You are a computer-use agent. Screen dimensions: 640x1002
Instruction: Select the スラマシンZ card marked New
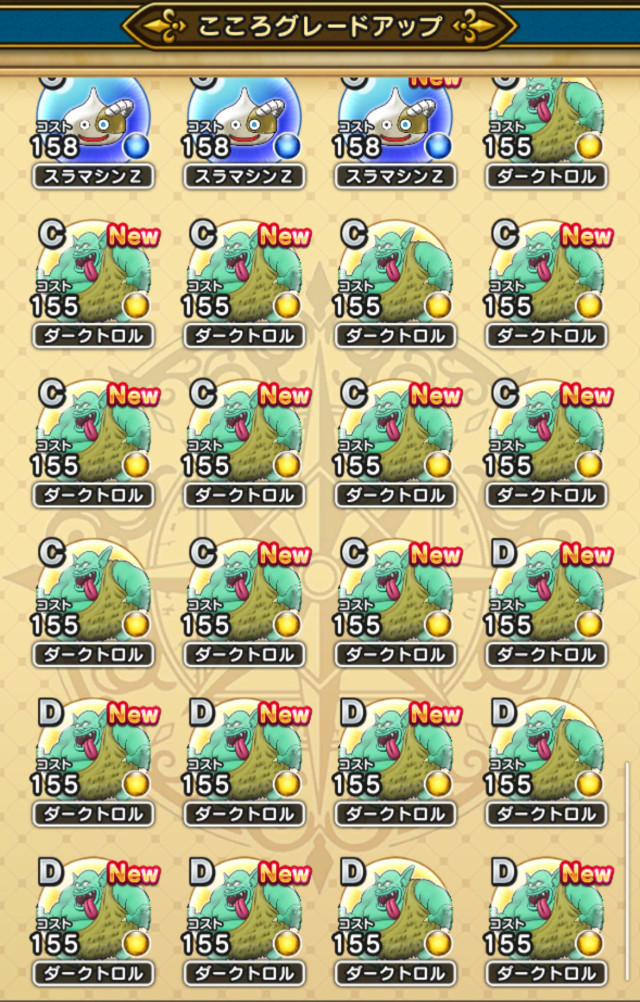click(x=395, y=130)
